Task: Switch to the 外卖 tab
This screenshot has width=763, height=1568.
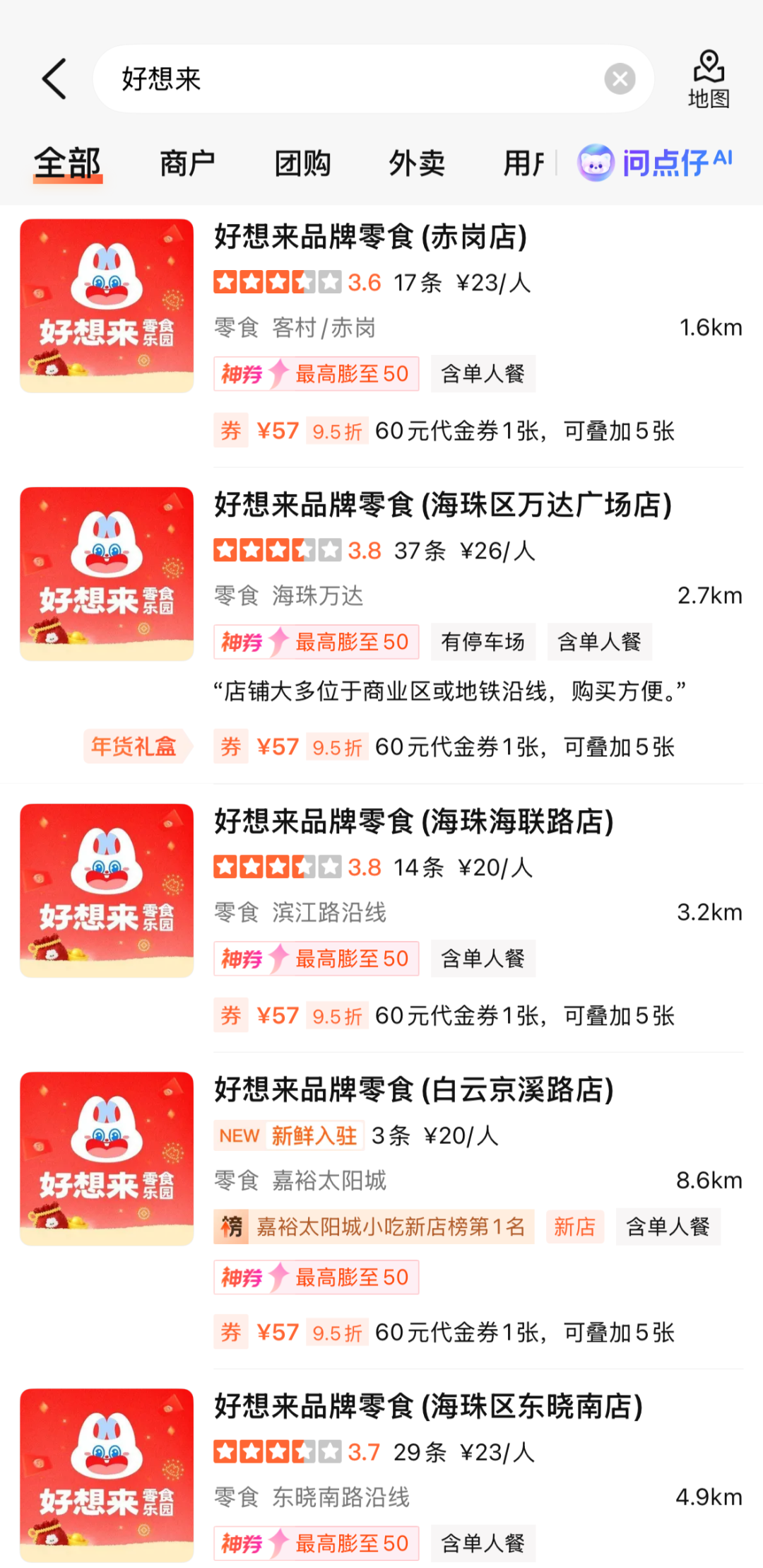Action: 417,163
